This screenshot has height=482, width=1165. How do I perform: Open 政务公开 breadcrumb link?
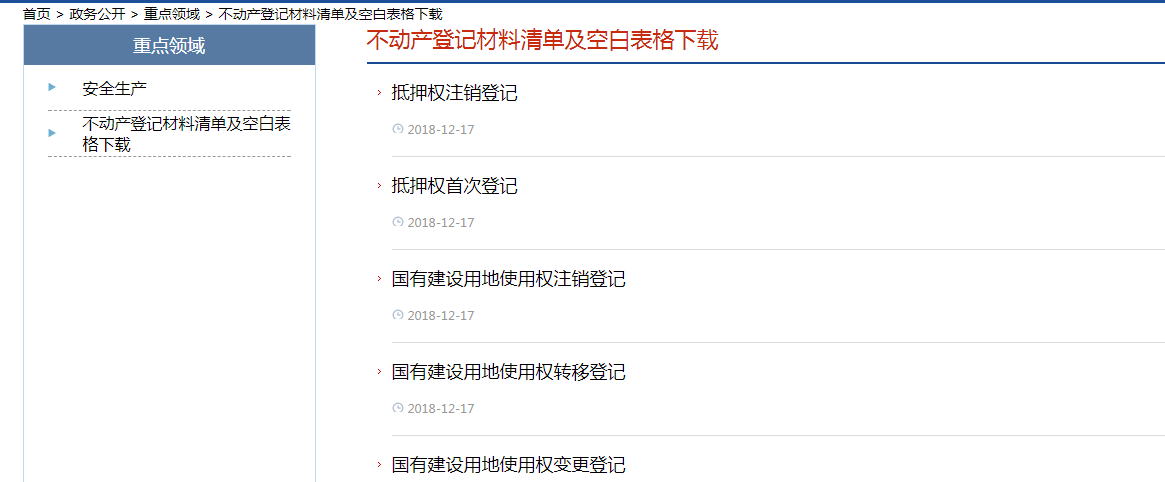(x=97, y=14)
